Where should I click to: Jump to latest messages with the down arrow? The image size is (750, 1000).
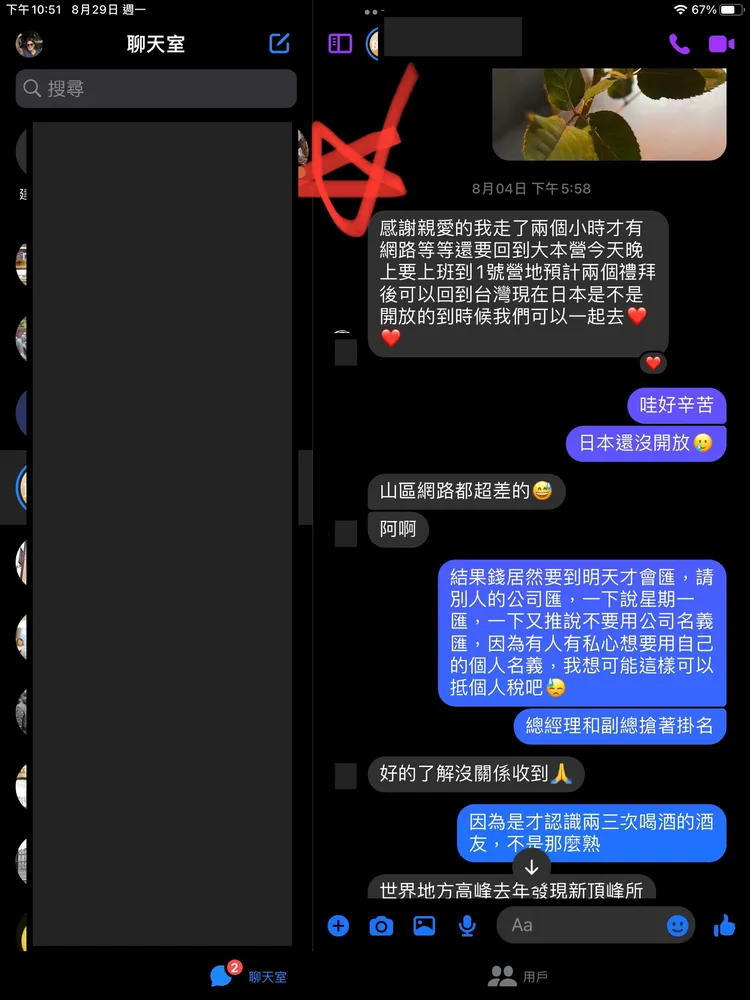click(x=531, y=868)
